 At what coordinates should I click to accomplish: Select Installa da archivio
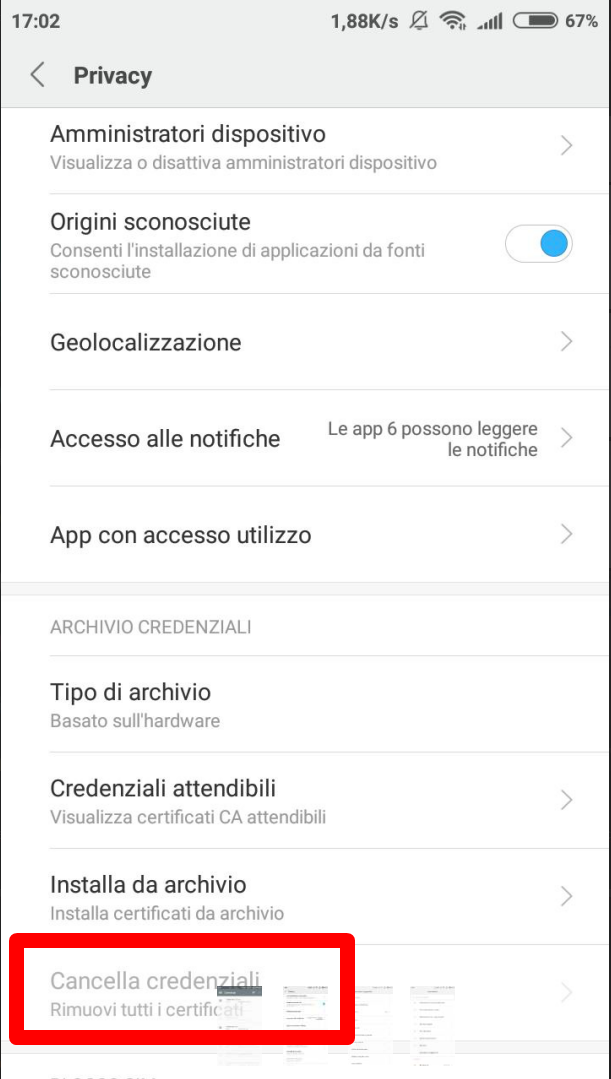click(305, 897)
